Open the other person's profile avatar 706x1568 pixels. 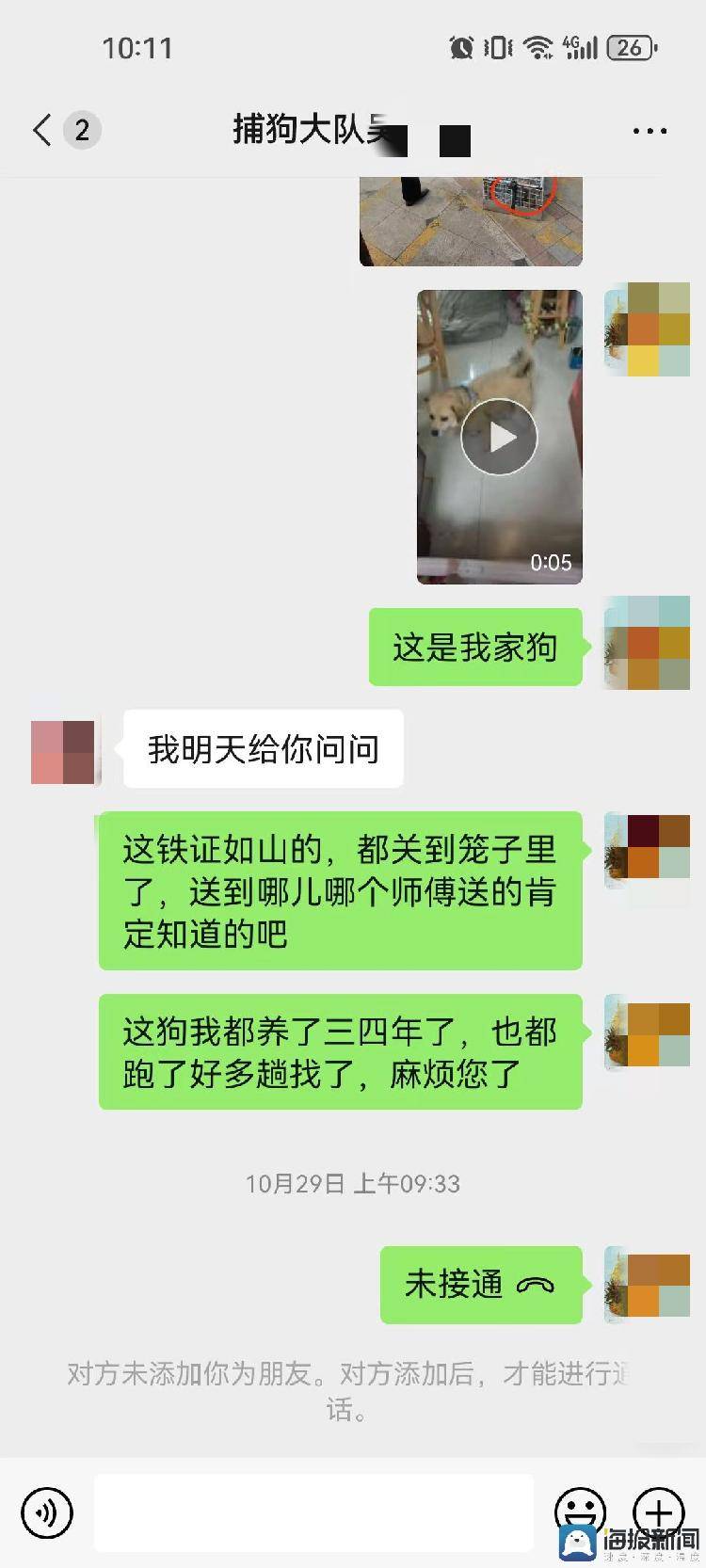[64, 752]
